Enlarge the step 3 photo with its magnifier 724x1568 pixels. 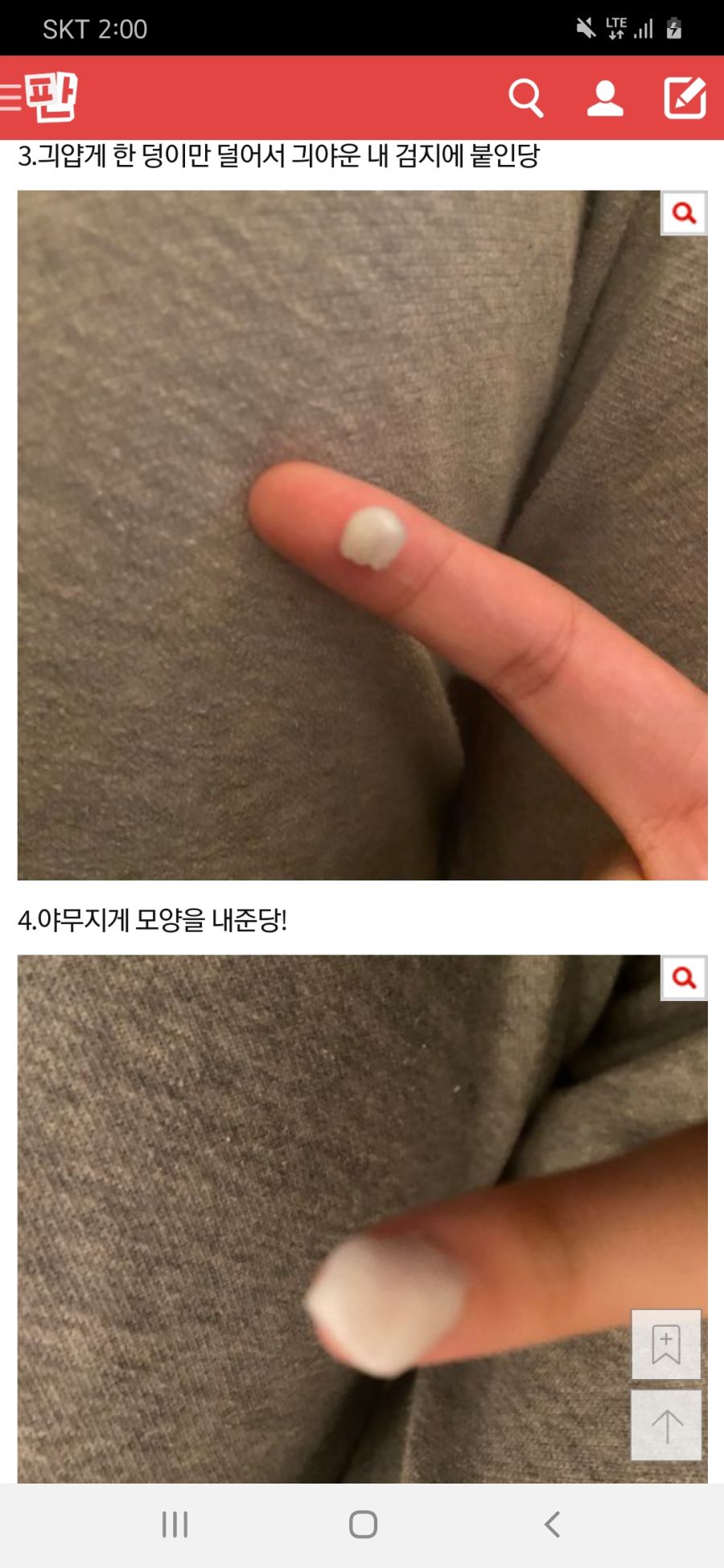(x=684, y=213)
